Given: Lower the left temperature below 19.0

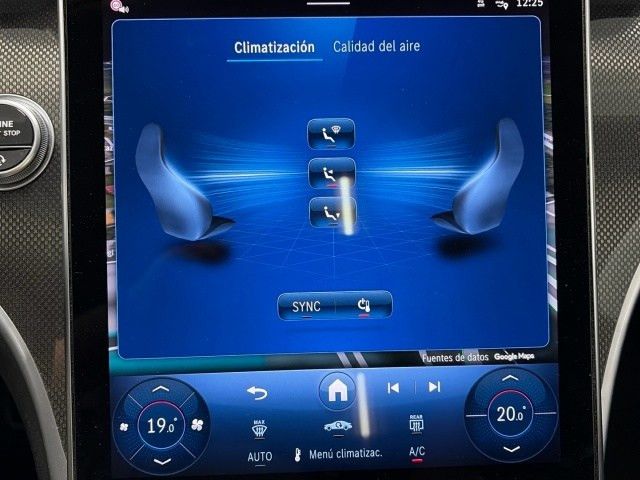Looking at the screenshot, I should click(x=161, y=461).
